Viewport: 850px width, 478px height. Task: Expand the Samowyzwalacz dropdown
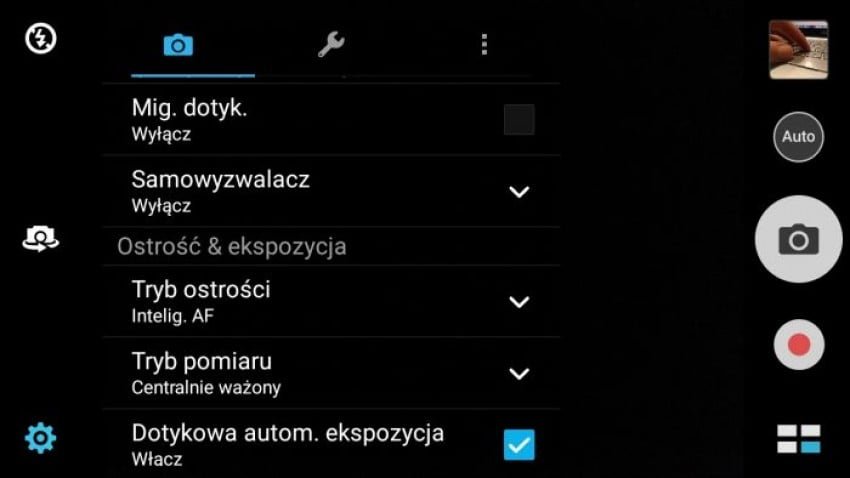pos(518,192)
